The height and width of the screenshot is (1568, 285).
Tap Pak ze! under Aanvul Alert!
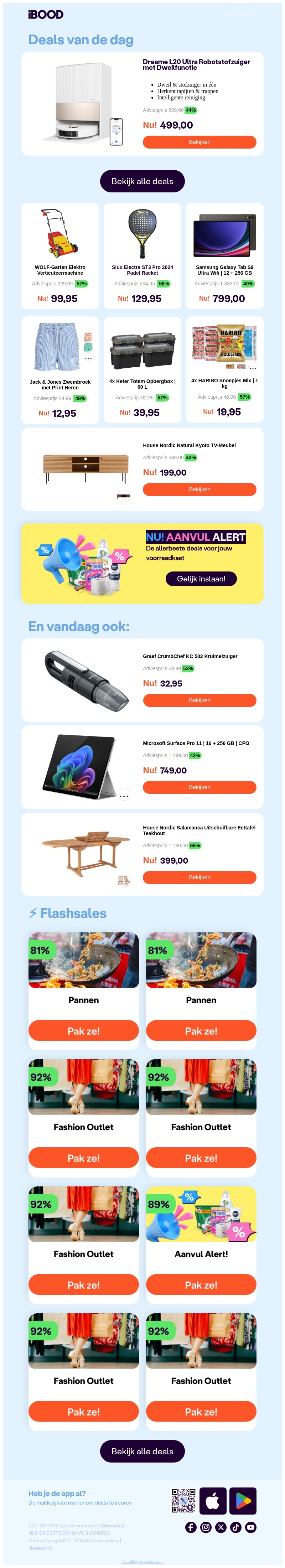pos(201,1284)
